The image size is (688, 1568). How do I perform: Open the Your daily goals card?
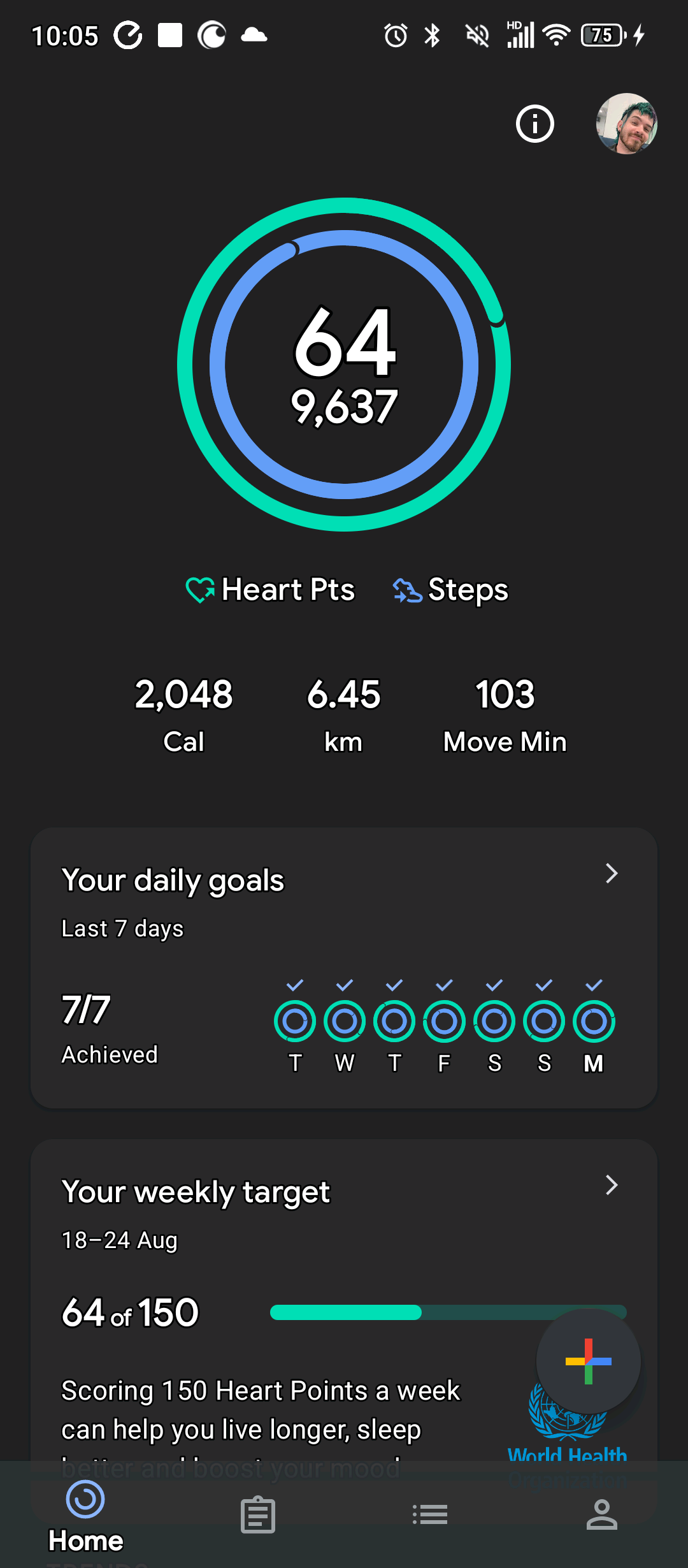pos(344,967)
